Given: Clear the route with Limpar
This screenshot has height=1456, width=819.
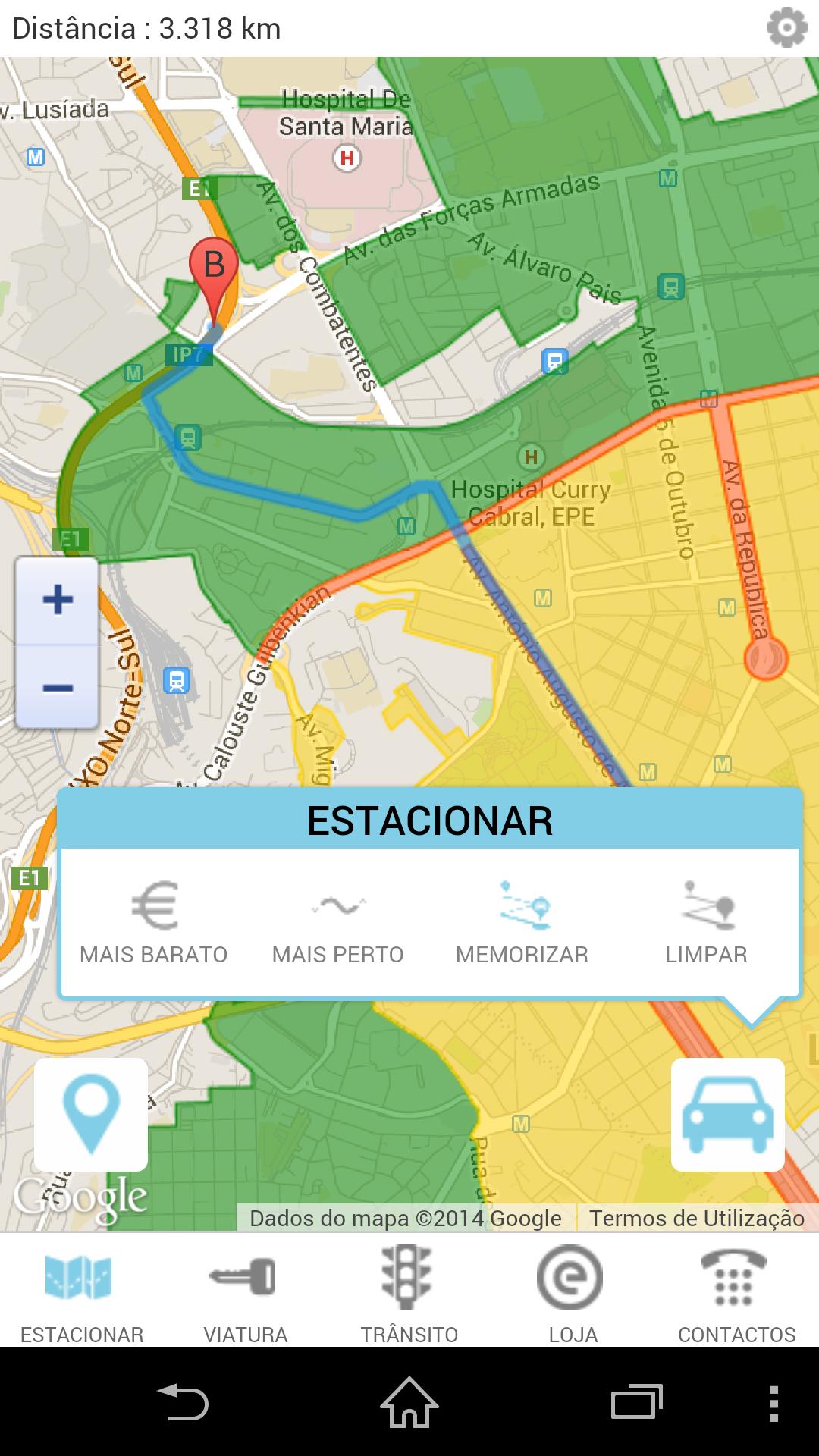Looking at the screenshot, I should 706,921.
